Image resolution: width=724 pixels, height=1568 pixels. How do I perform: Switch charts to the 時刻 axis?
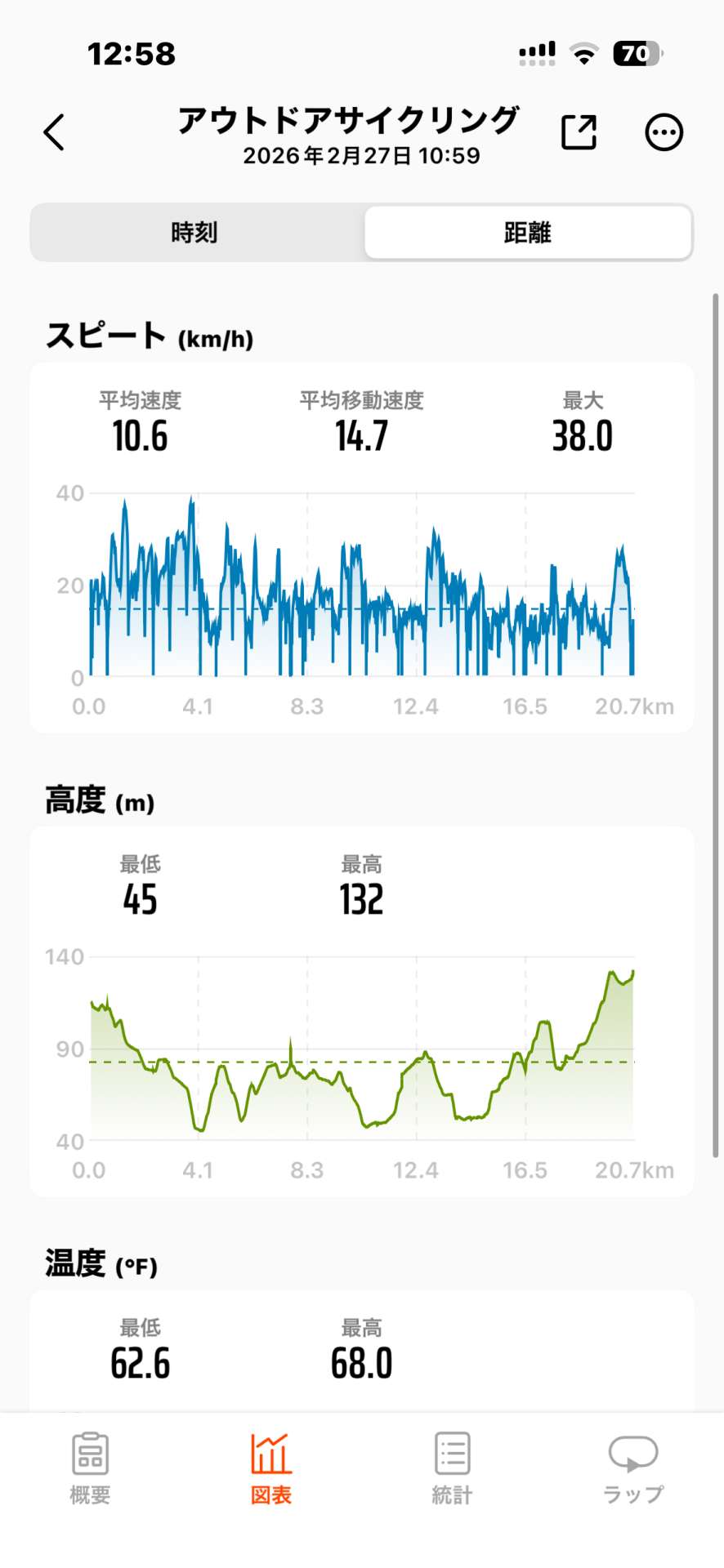pyautogui.click(x=194, y=233)
